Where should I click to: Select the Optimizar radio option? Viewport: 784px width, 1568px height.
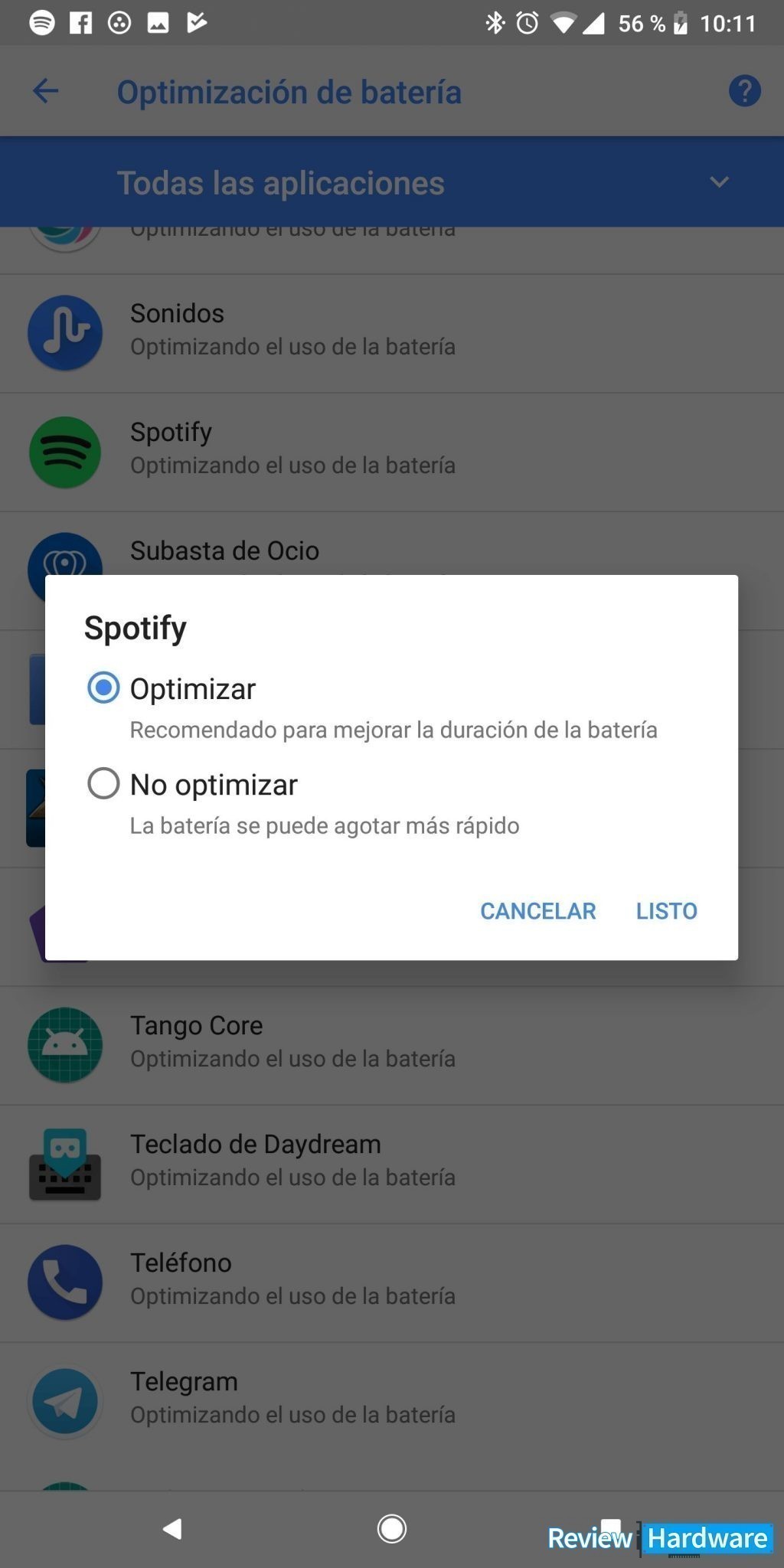pos(103,688)
